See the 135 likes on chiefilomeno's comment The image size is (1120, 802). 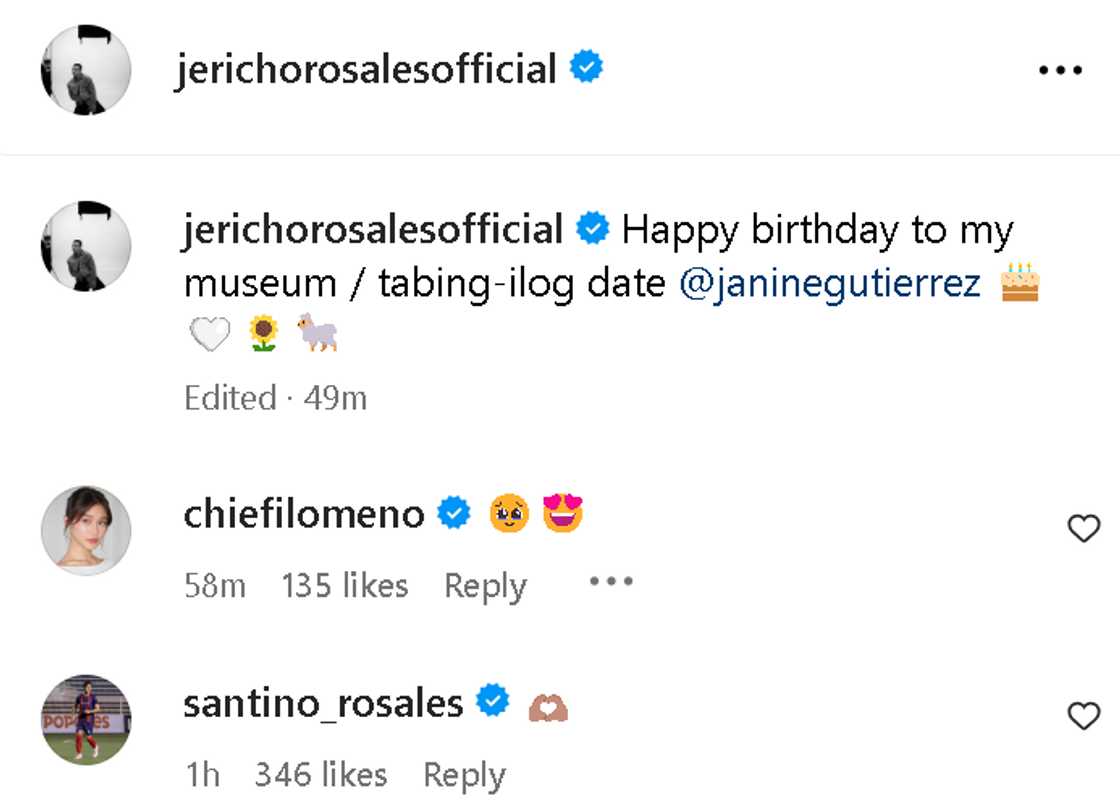pyautogui.click(x=344, y=585)
